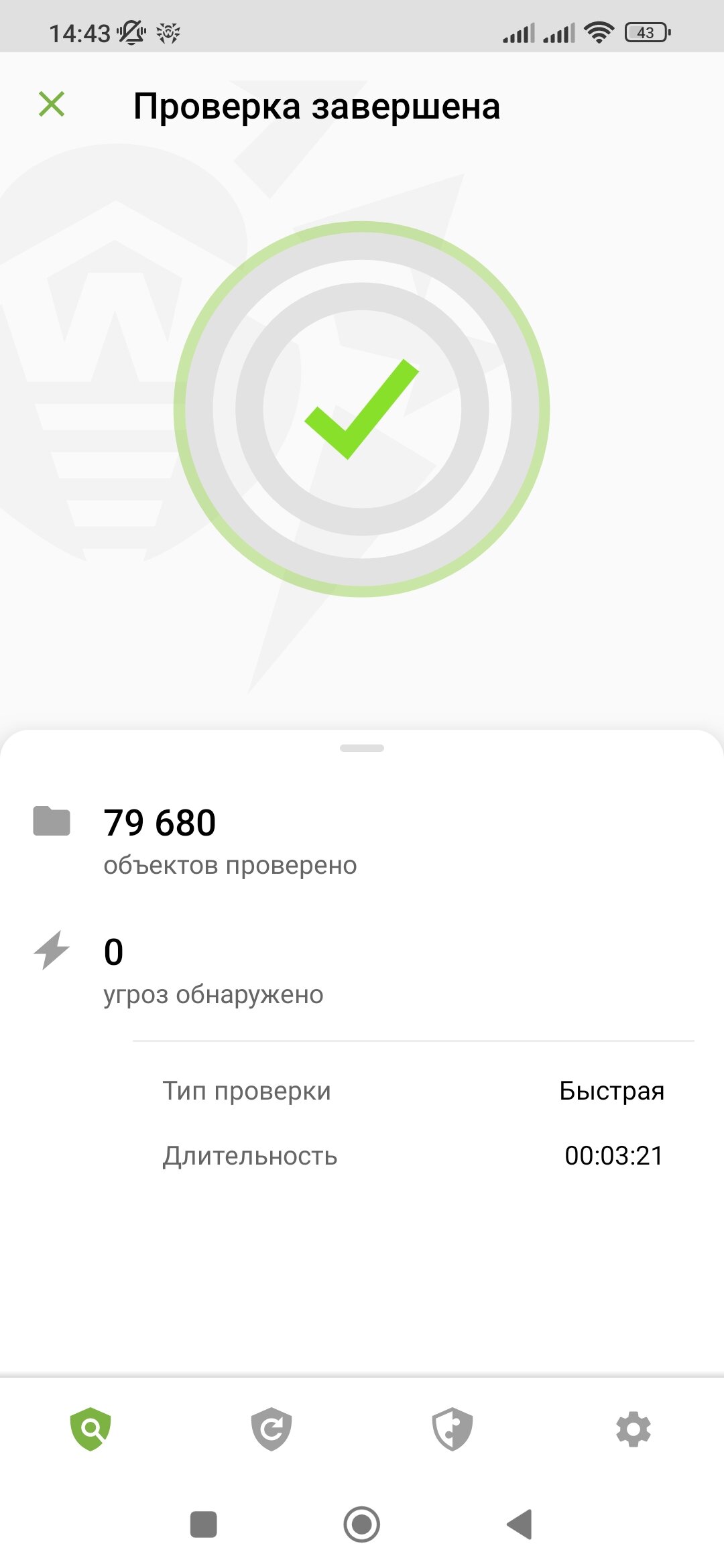Image resolution: width=724 pixels, height=1568 pixels.
Task: Open the protection components shield tab
Action: coord(452,1429)
